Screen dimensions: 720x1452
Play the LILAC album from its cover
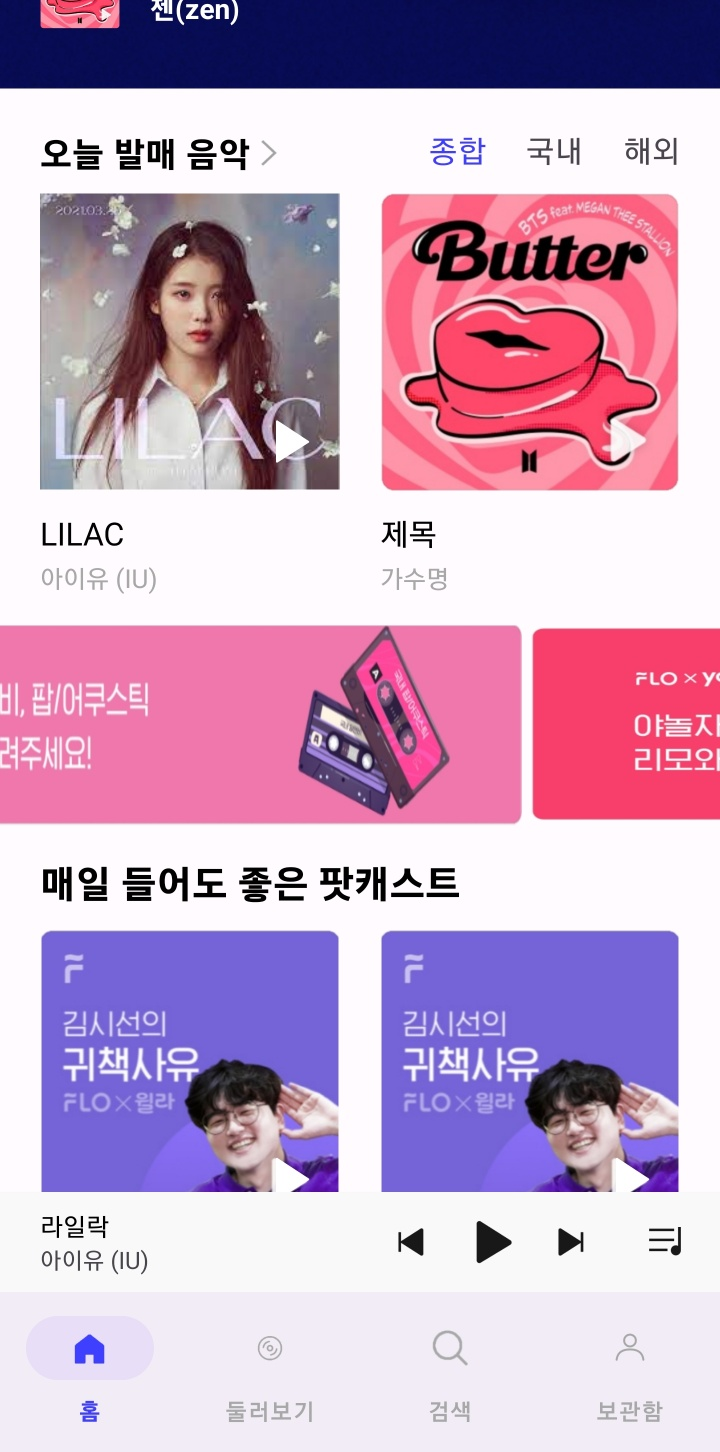coord(291,441)
